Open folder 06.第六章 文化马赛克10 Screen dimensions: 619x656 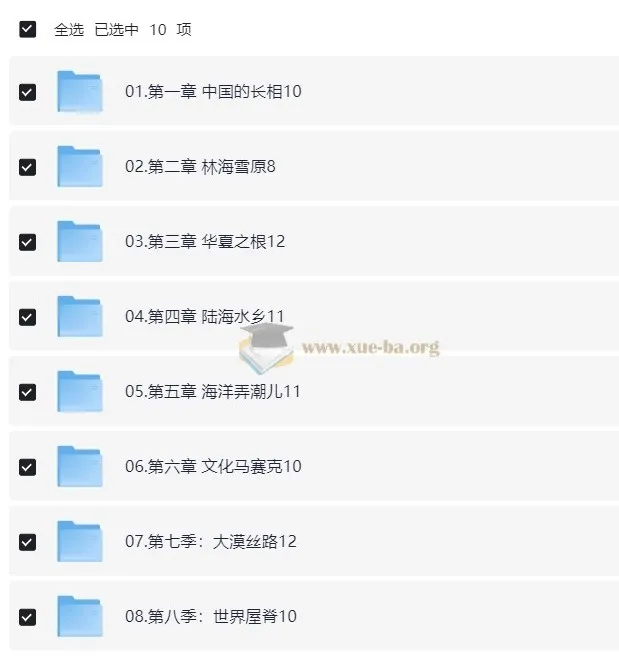click(x=212, y=467)
